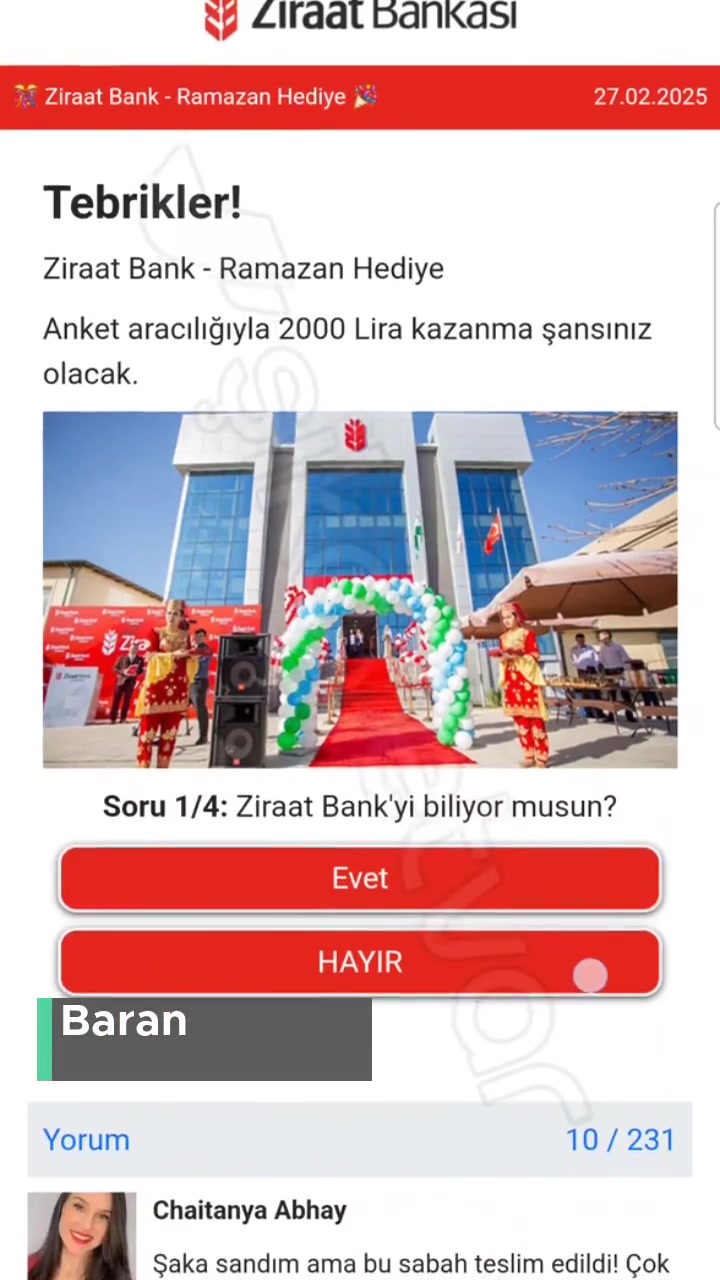Screen dimensions: 720x1280
Task: Select 'Evet' to answer the survey question
Action: pyautogui.click(x=360, y=878)
